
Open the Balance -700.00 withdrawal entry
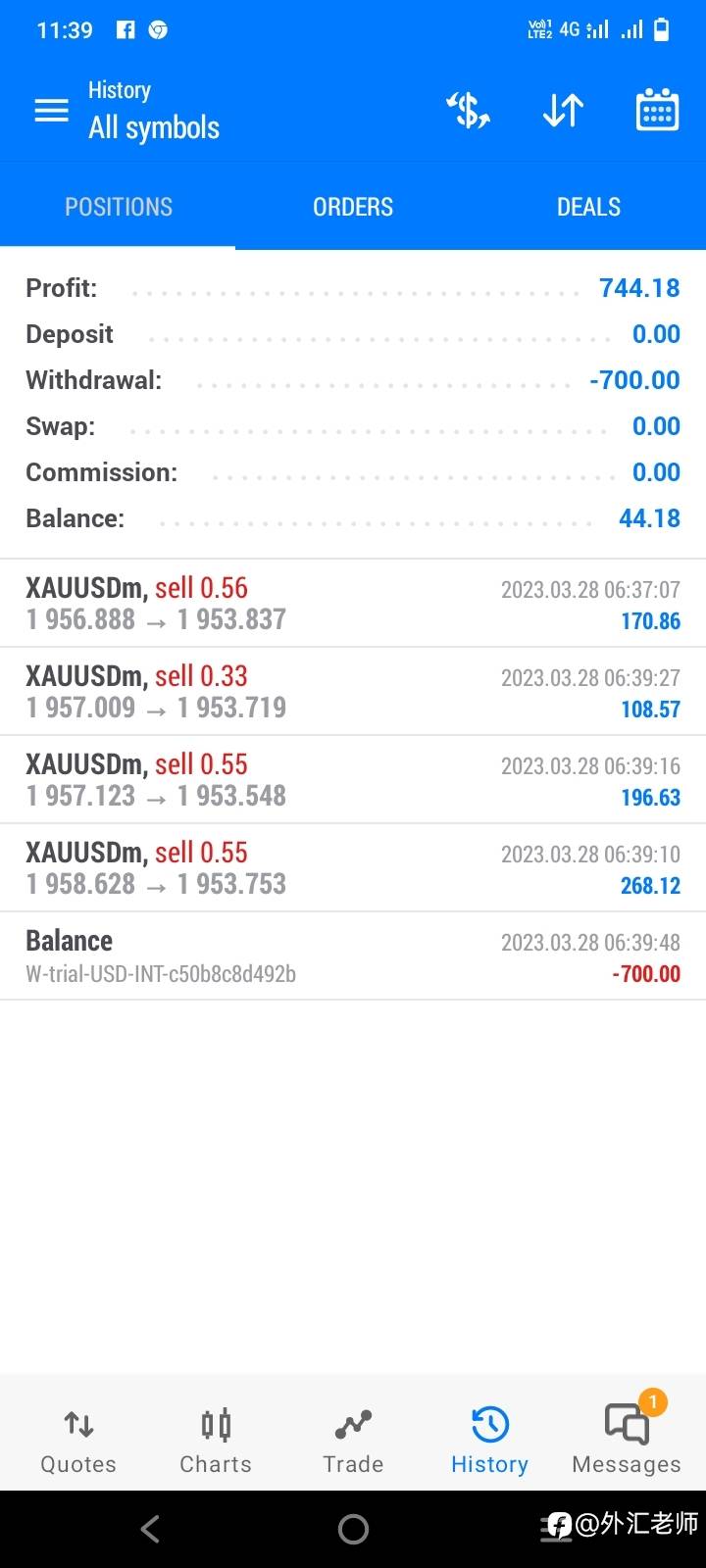[353, 956]
